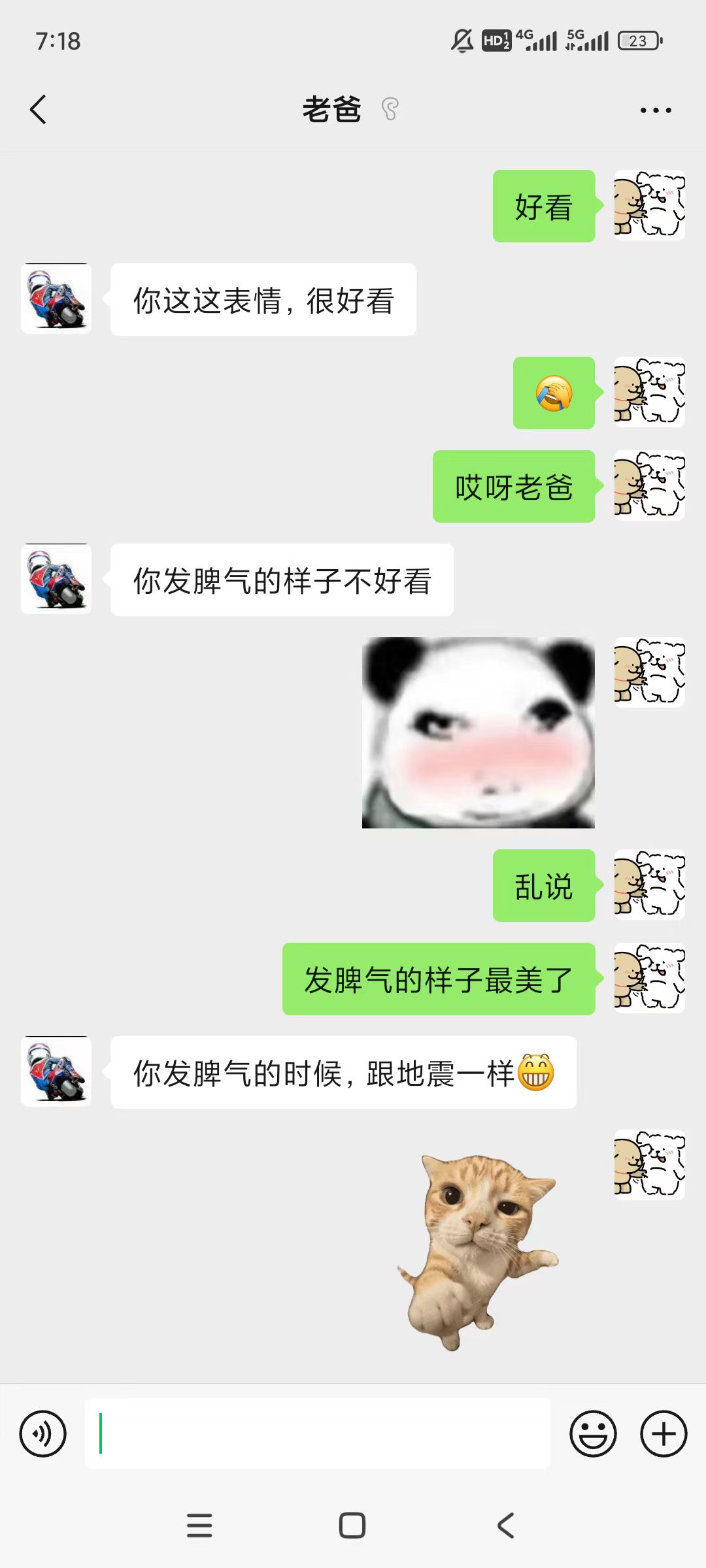Open chat options via the three-dot icon

pos(654,109)
